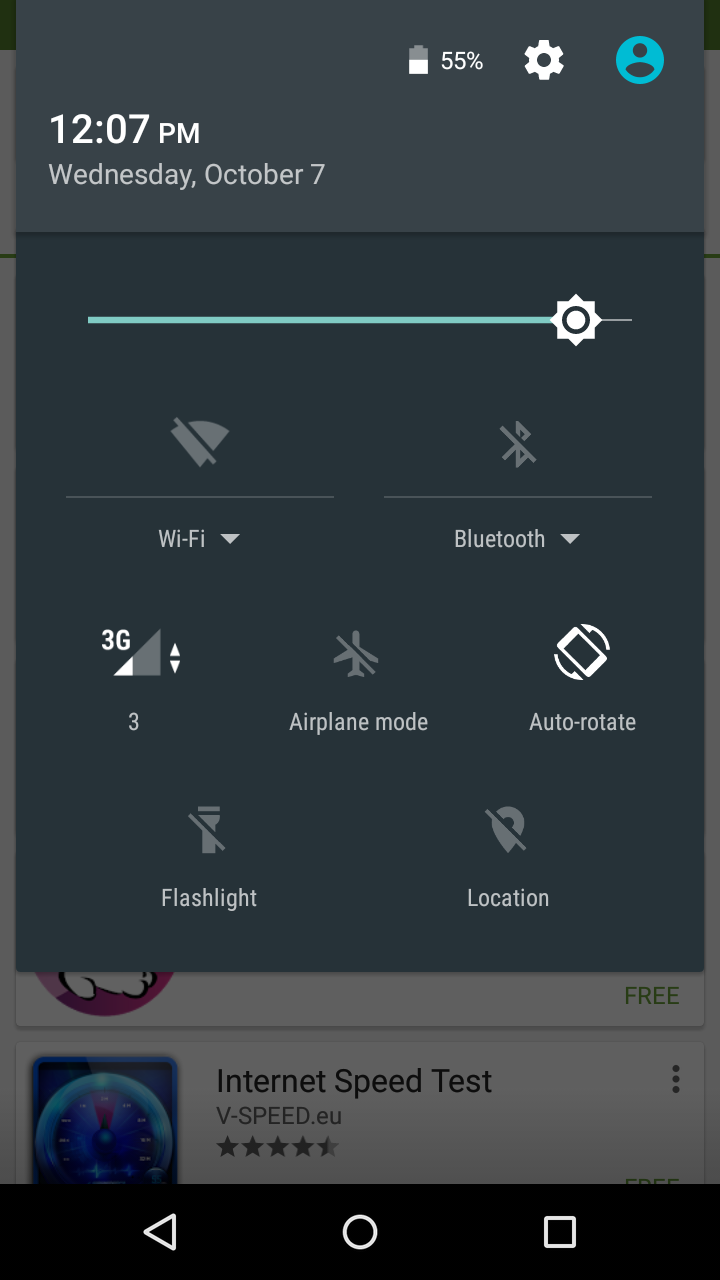This screenshot has height=1280, width=720.
Task: Expand the Wi-Fi dropdown label
Action: tap(199, 539)
